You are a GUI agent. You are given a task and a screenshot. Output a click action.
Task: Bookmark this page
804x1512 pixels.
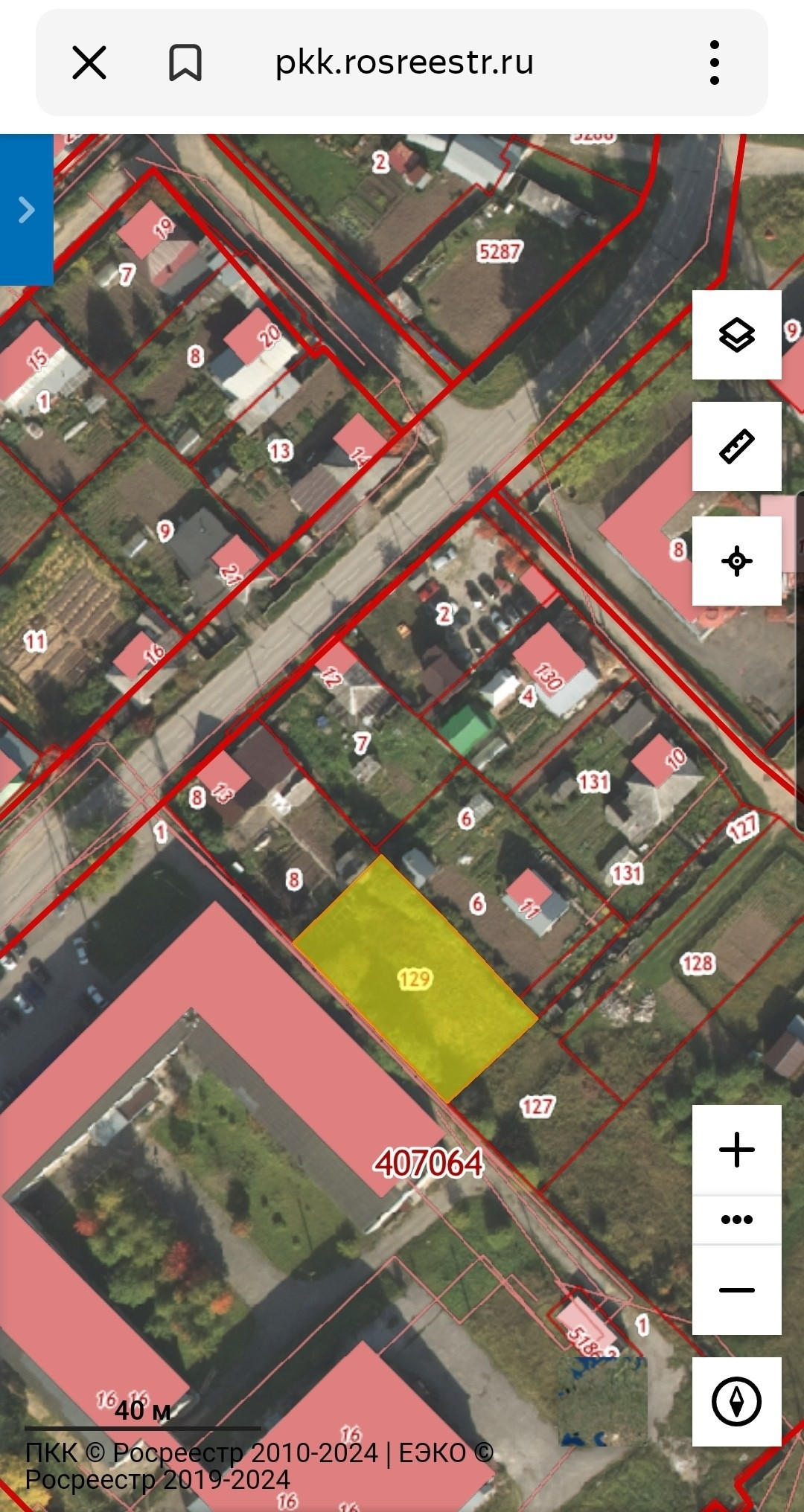[x=185, y=62]
